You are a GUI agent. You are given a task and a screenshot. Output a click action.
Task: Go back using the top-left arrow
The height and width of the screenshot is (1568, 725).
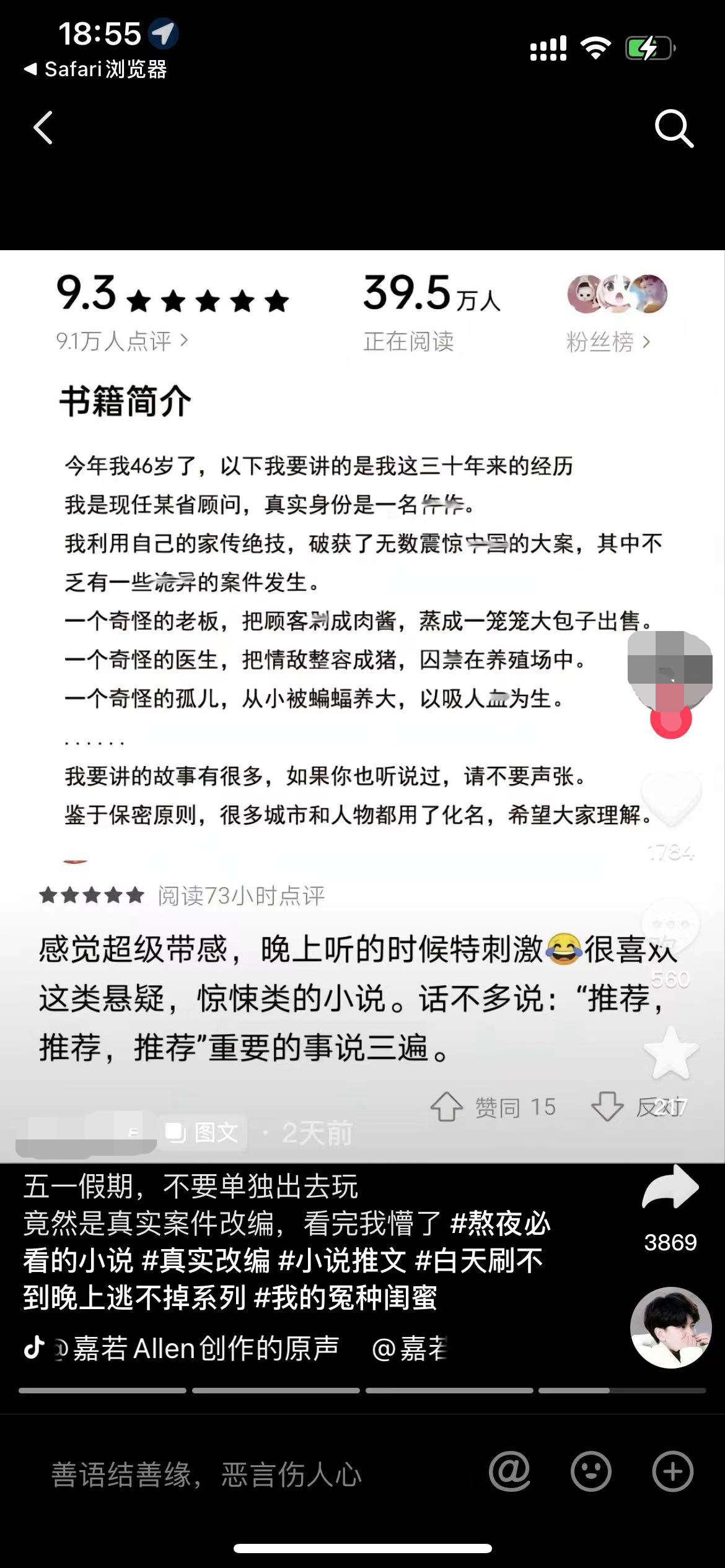pos(43,128)
